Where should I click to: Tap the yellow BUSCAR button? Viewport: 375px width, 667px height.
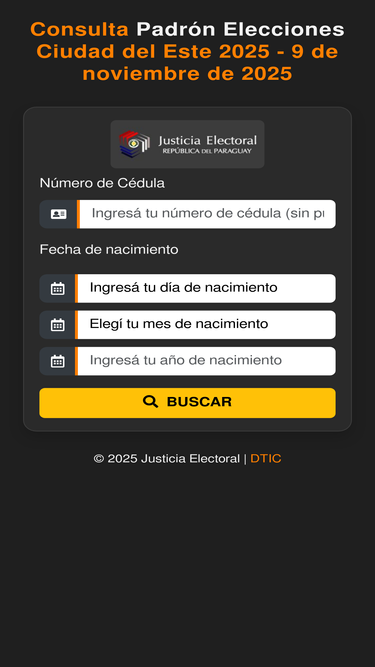tap(188, 403)
